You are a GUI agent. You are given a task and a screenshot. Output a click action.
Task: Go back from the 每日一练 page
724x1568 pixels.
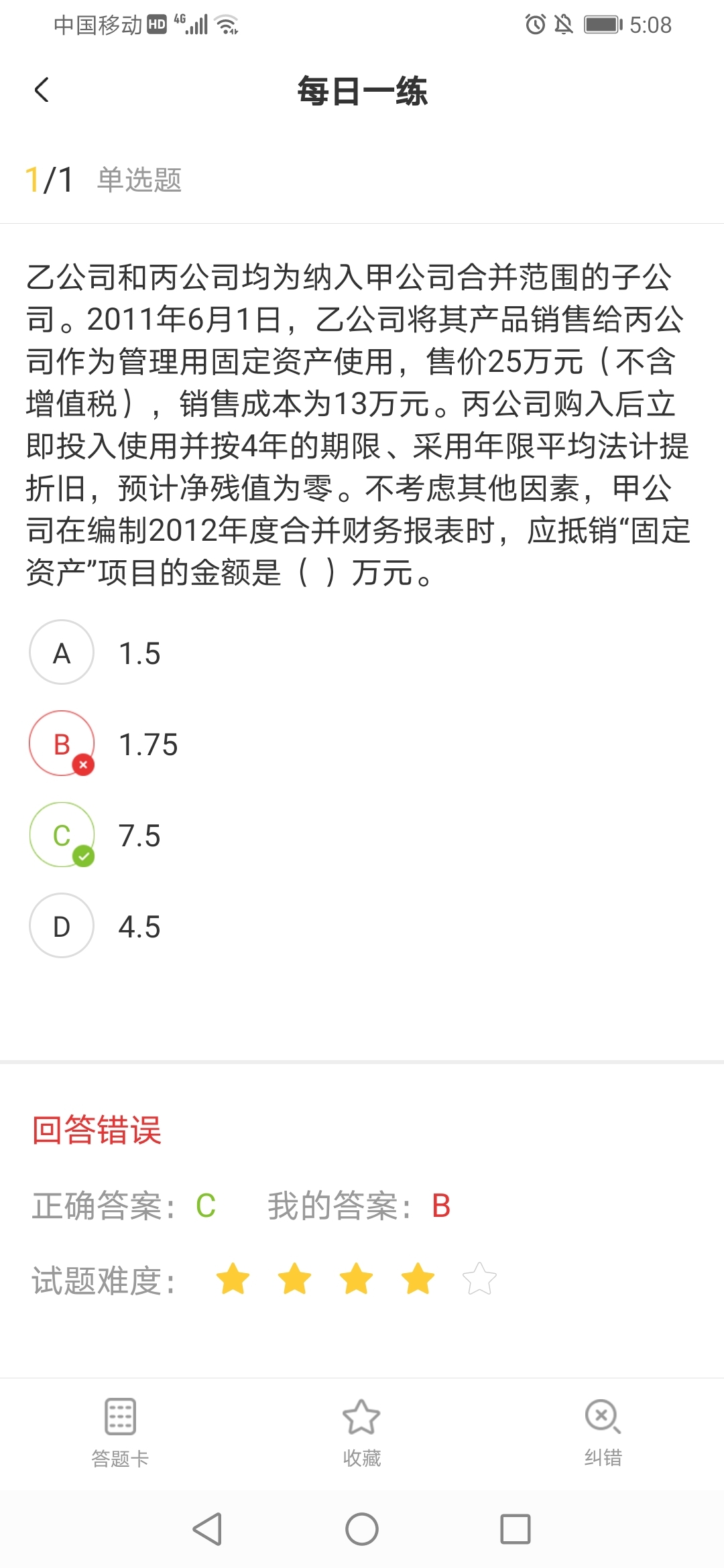pyautogui.click(x=42, y=90)
